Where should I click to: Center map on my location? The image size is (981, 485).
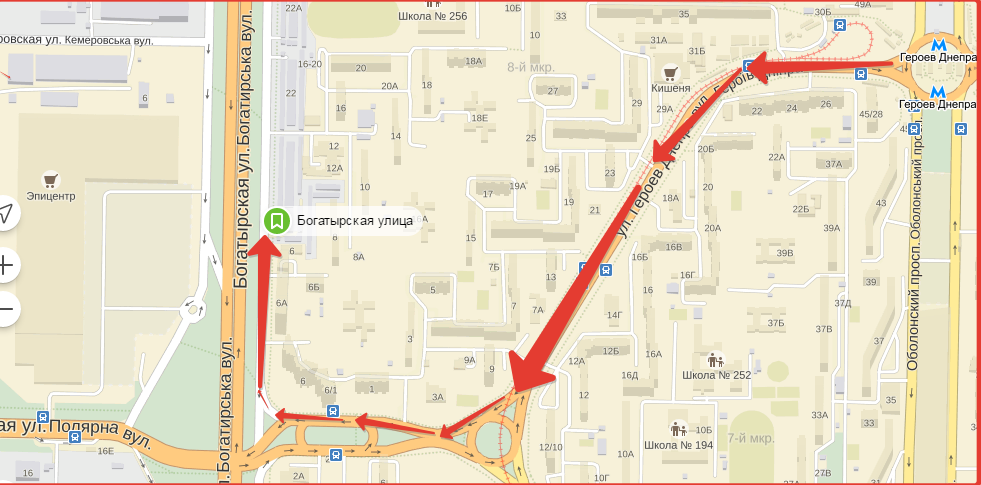(6, 213)
